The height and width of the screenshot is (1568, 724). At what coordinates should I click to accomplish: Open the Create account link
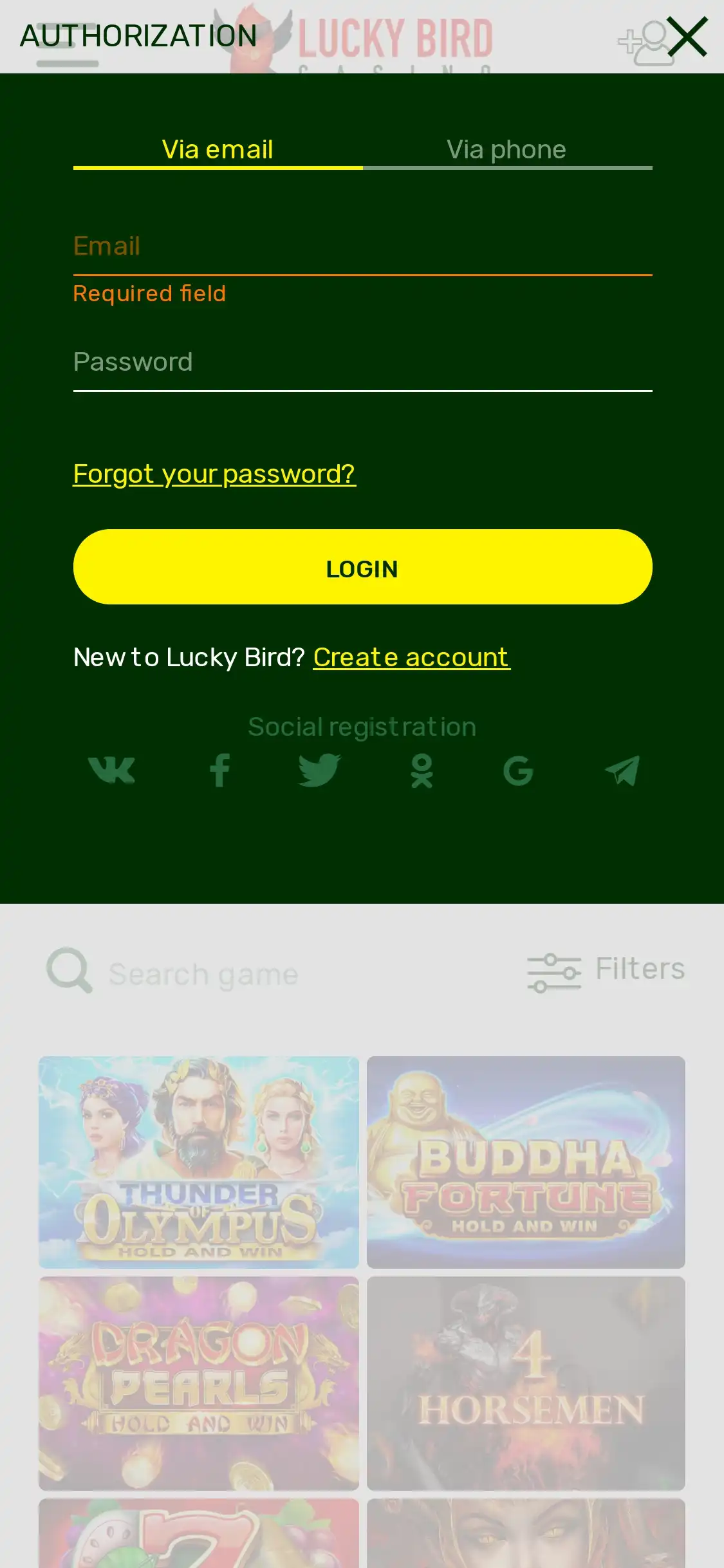tap(411, 658)
